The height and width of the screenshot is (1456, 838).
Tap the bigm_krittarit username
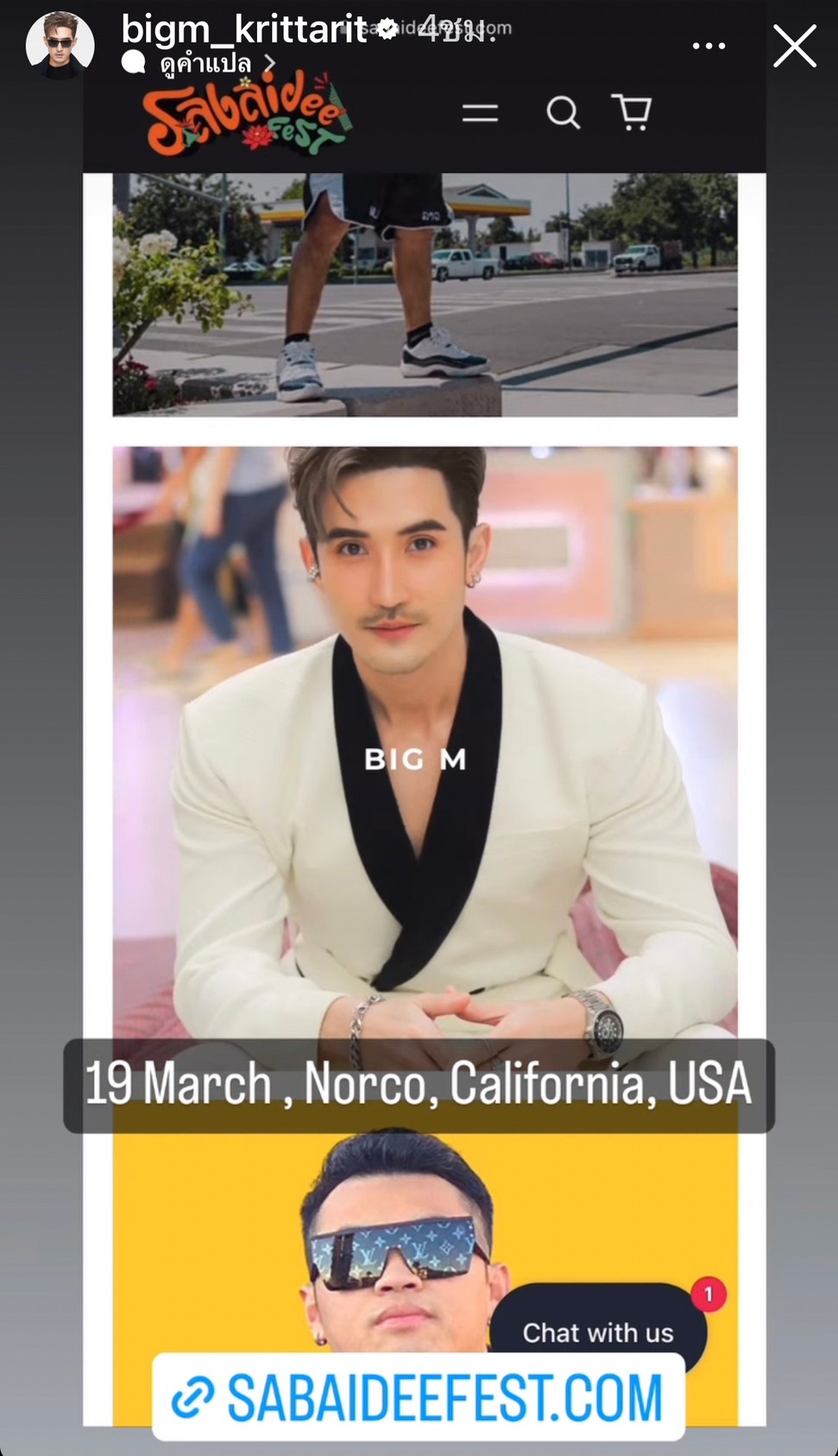coord(245,28)
